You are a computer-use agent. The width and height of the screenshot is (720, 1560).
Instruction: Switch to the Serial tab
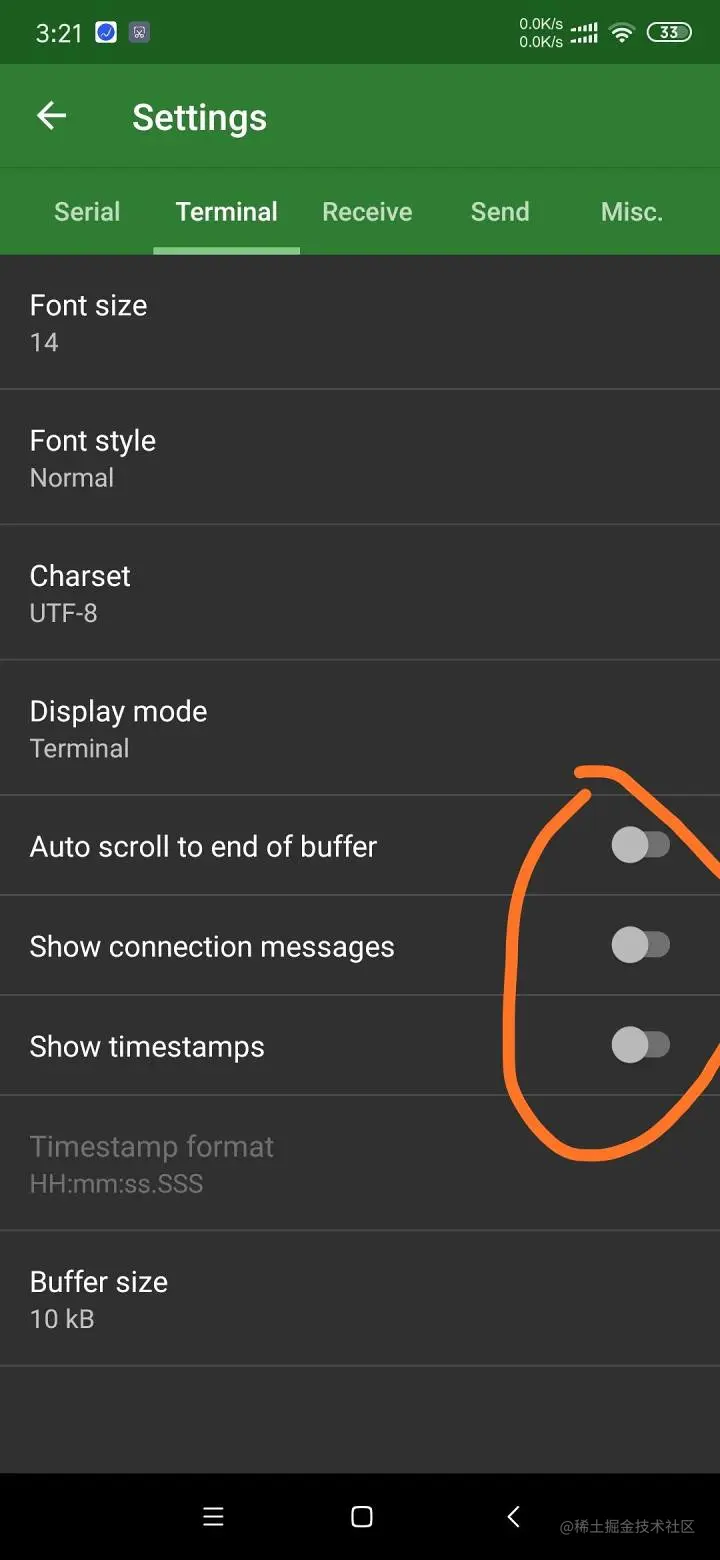coord(87,212)
